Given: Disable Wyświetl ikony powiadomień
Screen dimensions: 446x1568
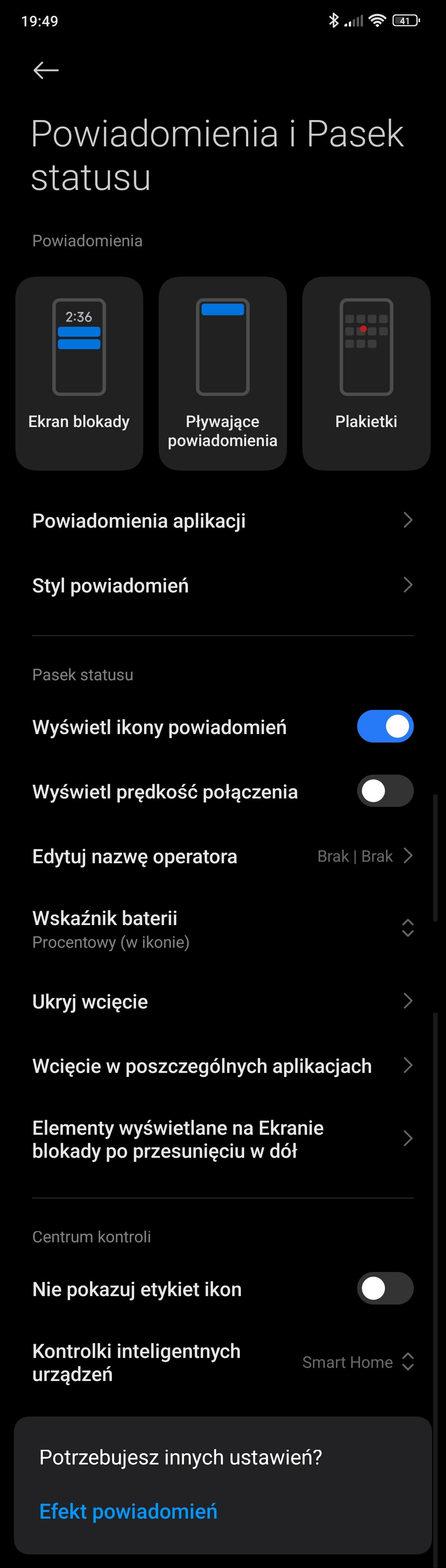Looking at the screenshot, I should coord(385,726).
